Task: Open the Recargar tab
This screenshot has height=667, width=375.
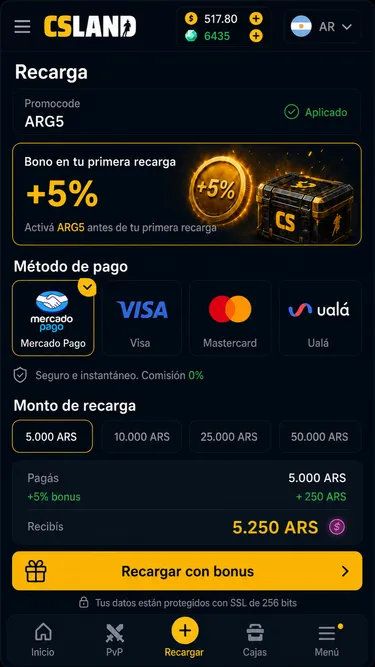Action: point(185,637)
